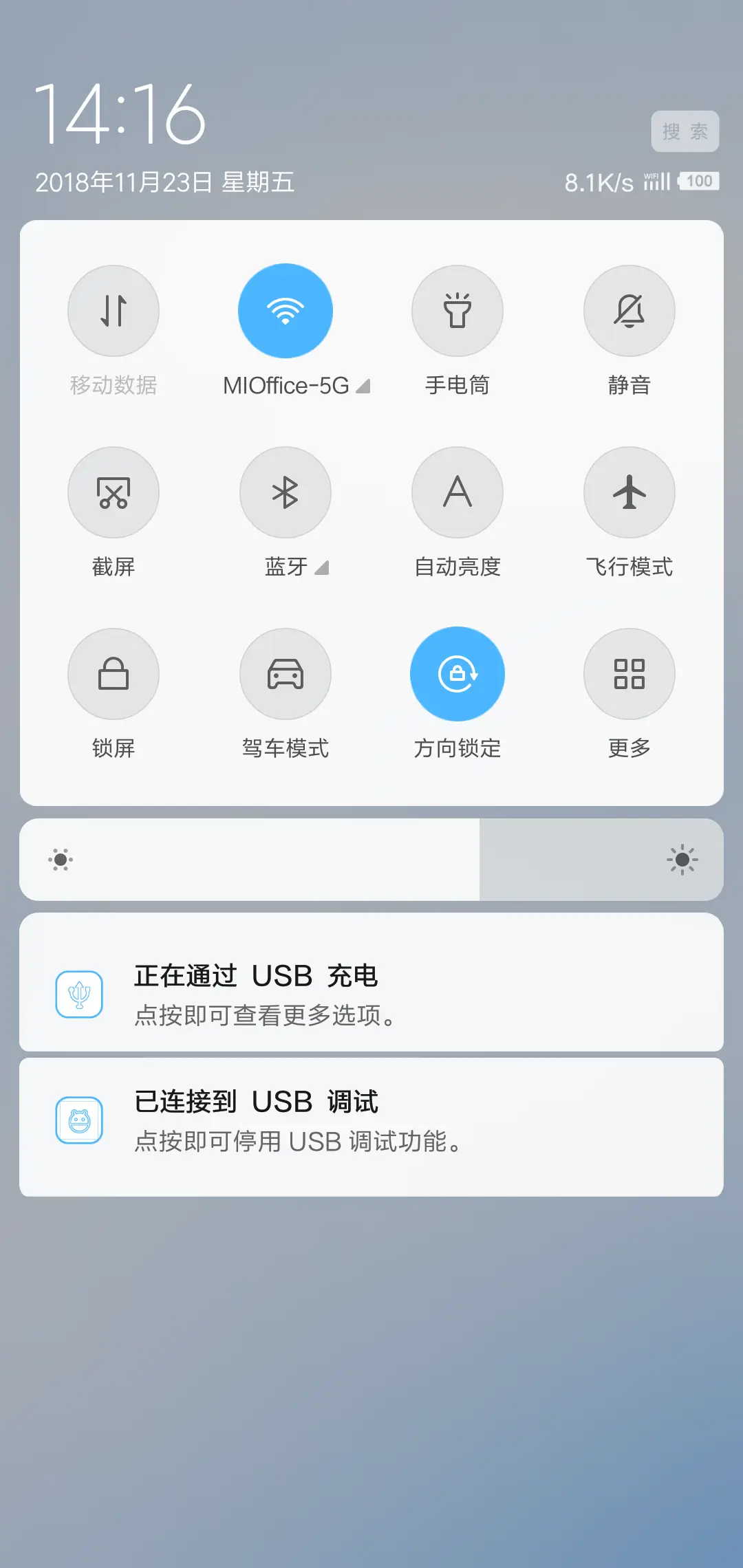
Task: Open the 搜索 search button
Action: click(685, 131)
